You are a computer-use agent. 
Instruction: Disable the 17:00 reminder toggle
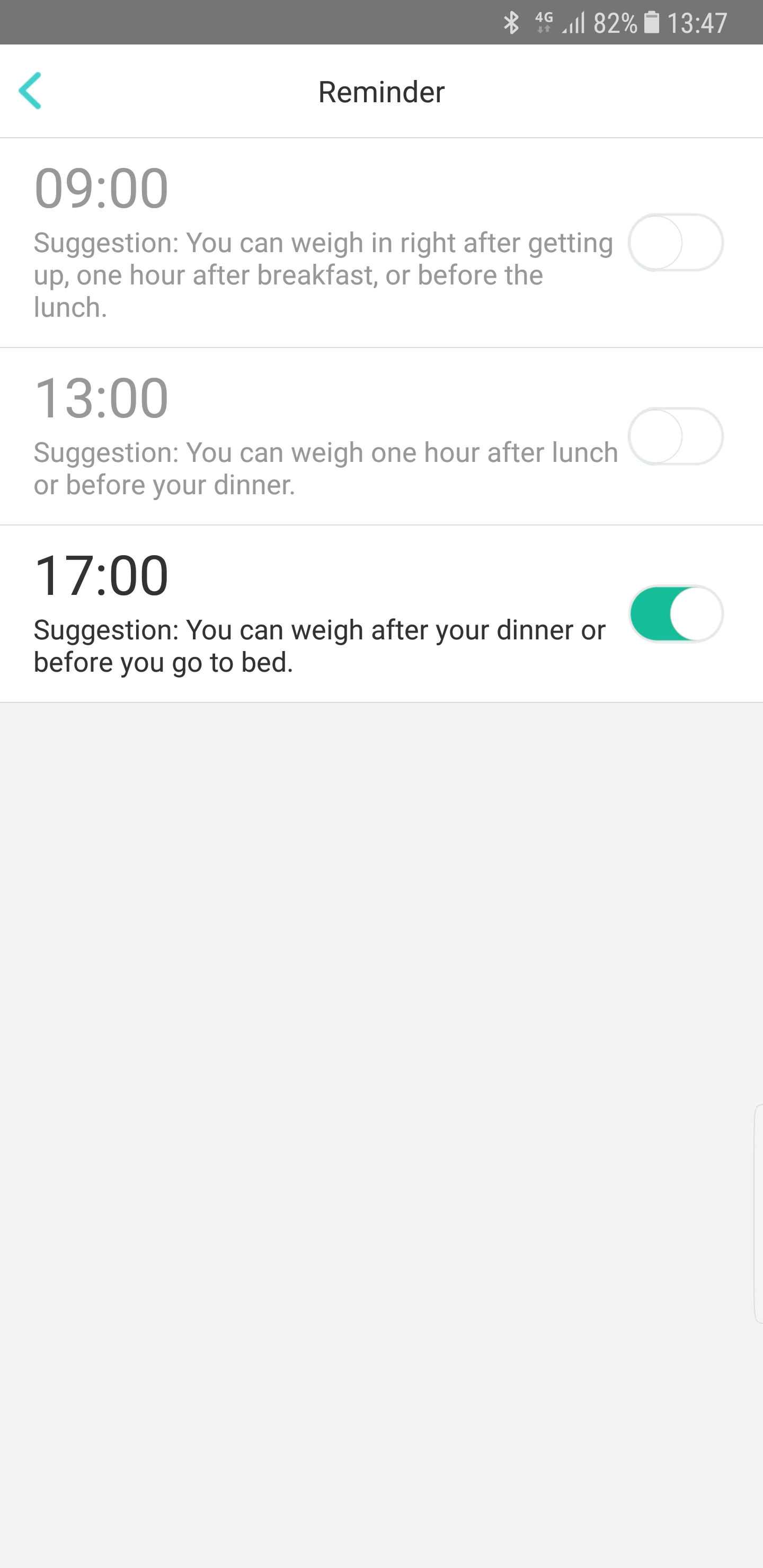click(676, 613)
